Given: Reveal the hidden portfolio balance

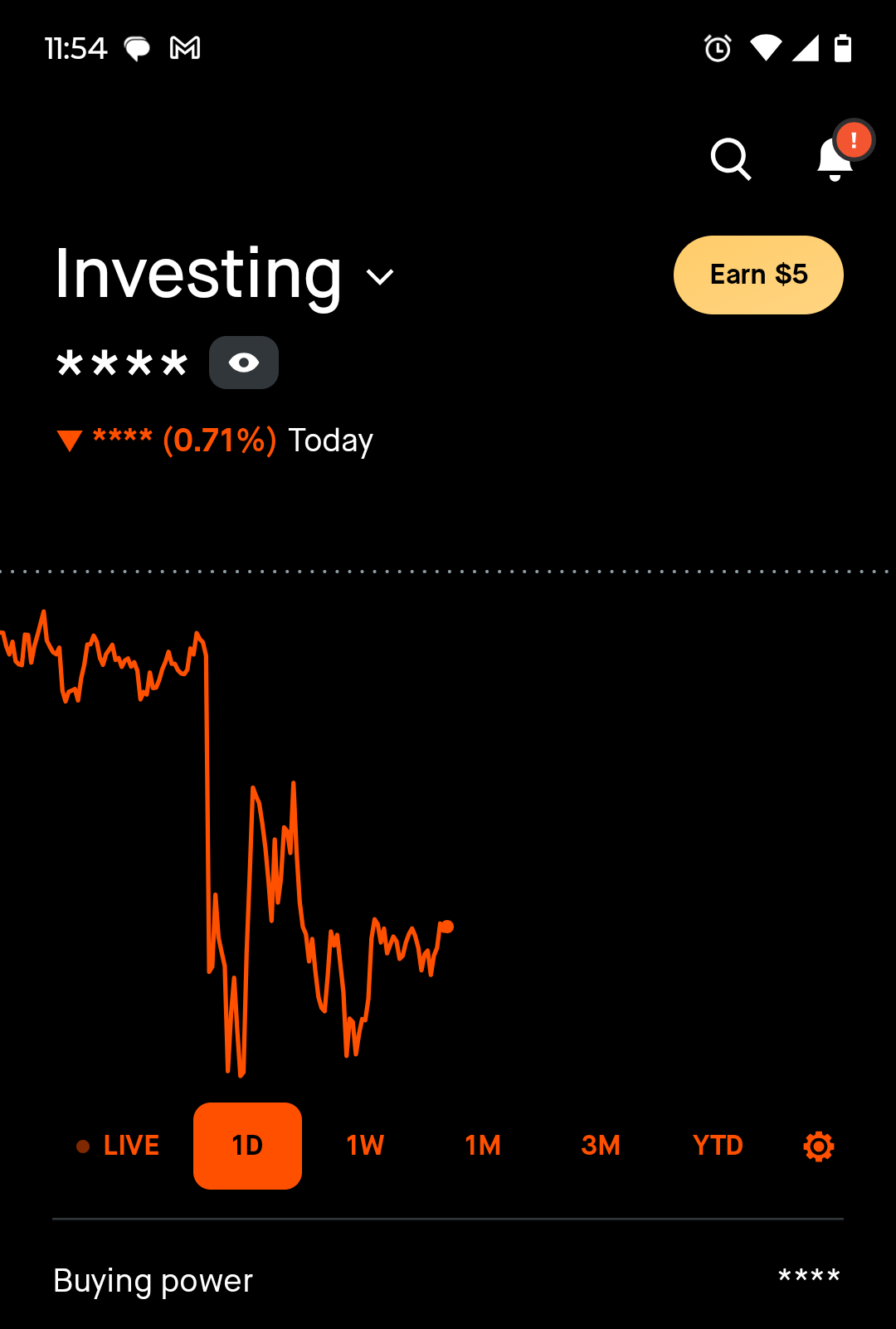Looking at the screenshot, I should click(x=243, y=363).
